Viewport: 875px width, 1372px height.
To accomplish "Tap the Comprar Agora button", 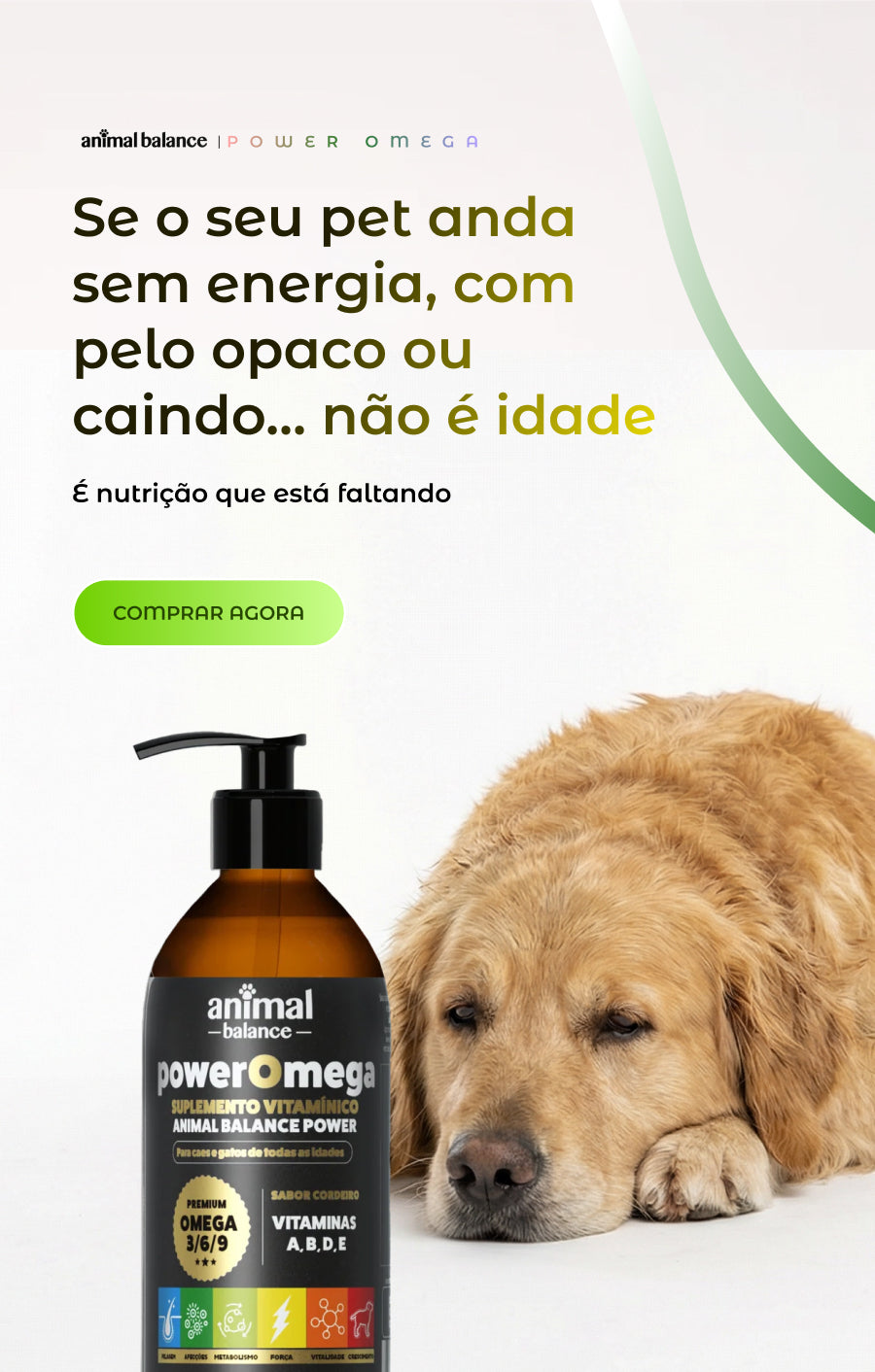I will [x=208, y=613].
